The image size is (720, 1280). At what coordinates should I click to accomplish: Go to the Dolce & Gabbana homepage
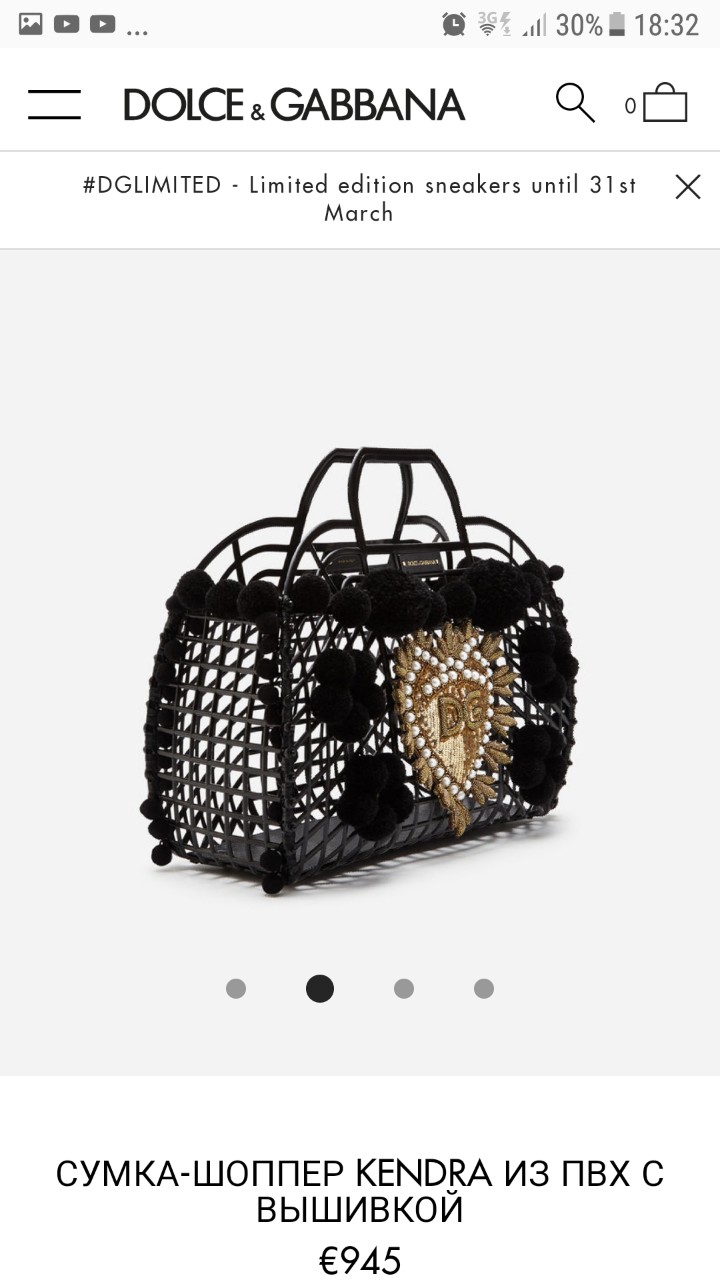[x=294, y=104]
